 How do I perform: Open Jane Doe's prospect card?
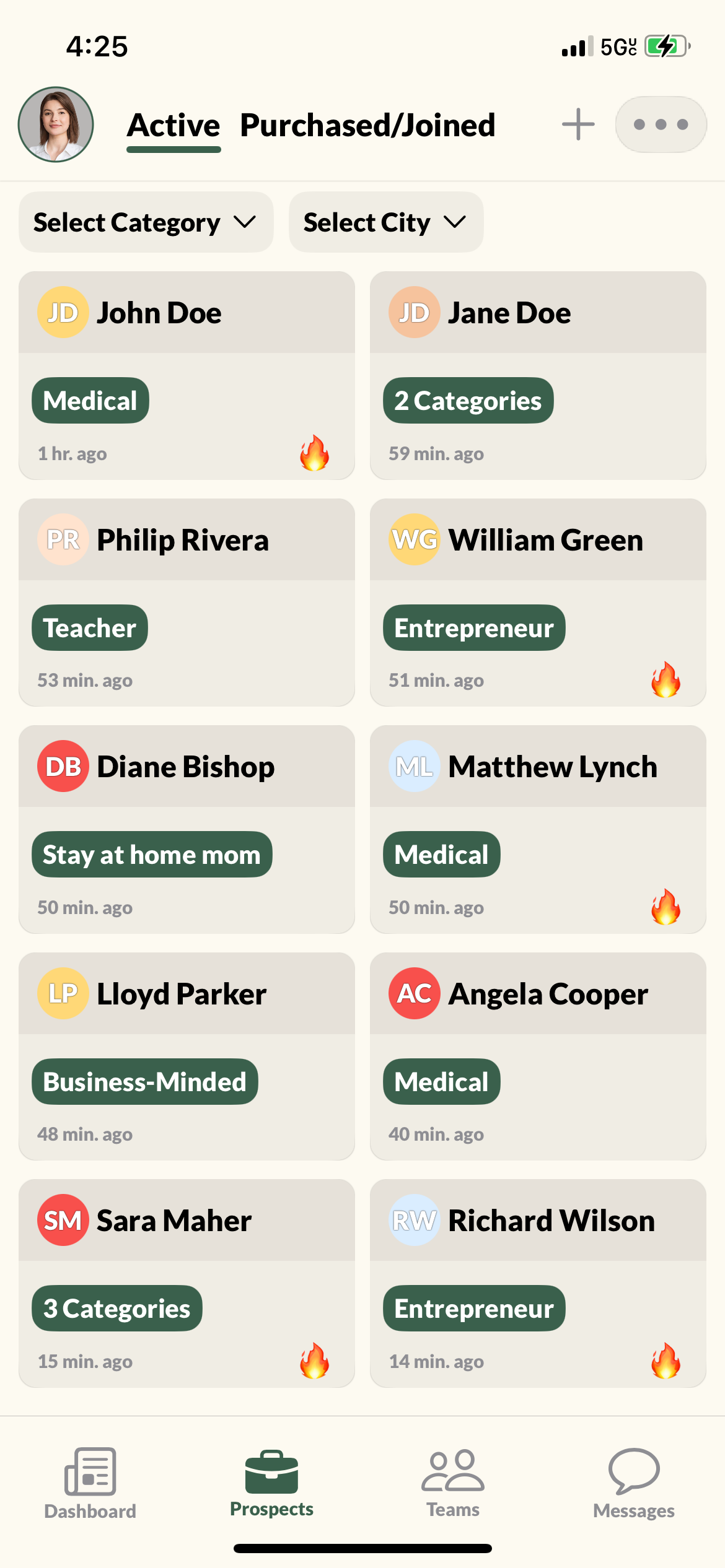[538, 375]
